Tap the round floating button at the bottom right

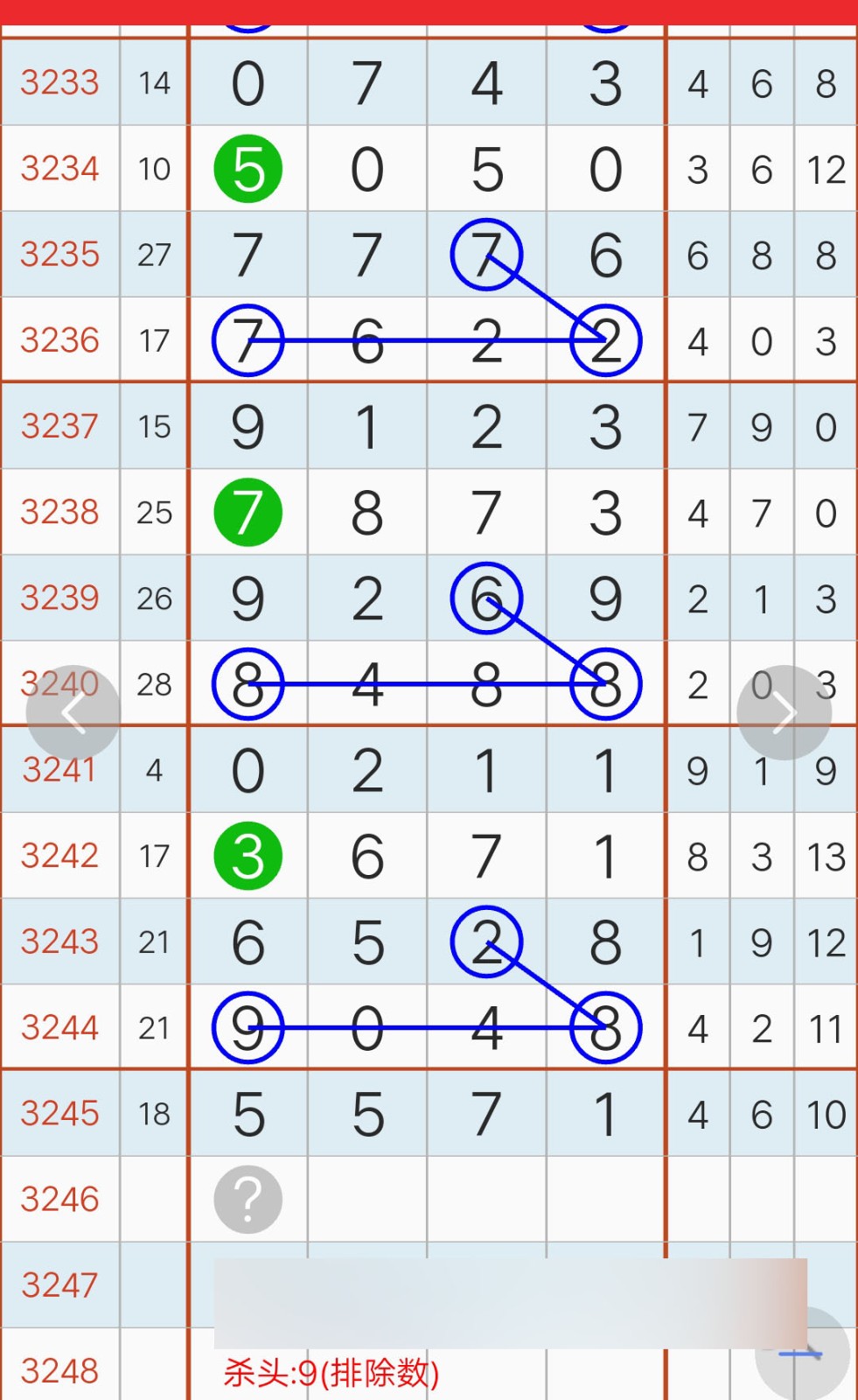[802, 1354]
